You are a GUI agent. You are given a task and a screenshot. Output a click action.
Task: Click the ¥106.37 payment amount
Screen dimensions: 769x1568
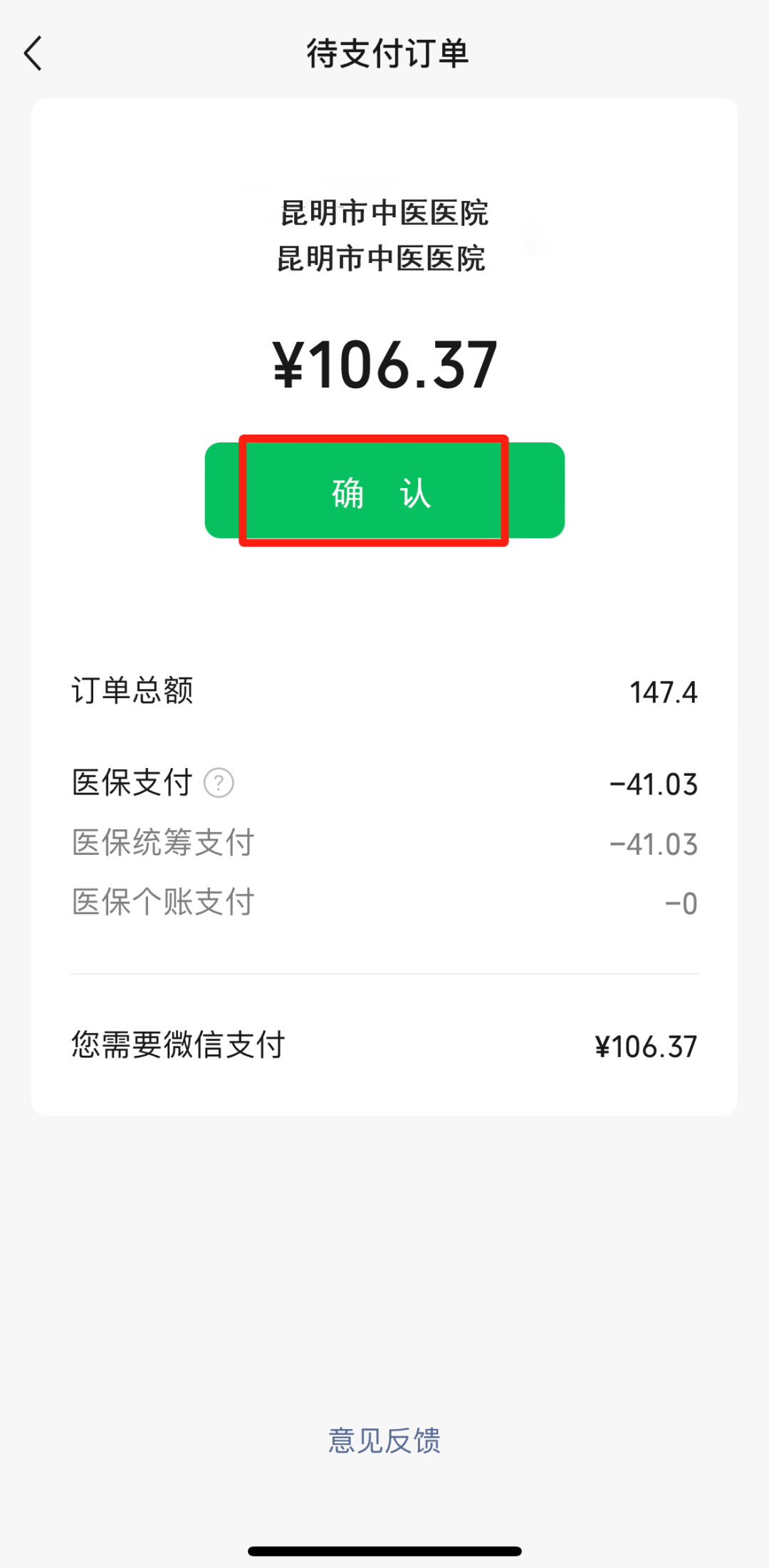384,365
